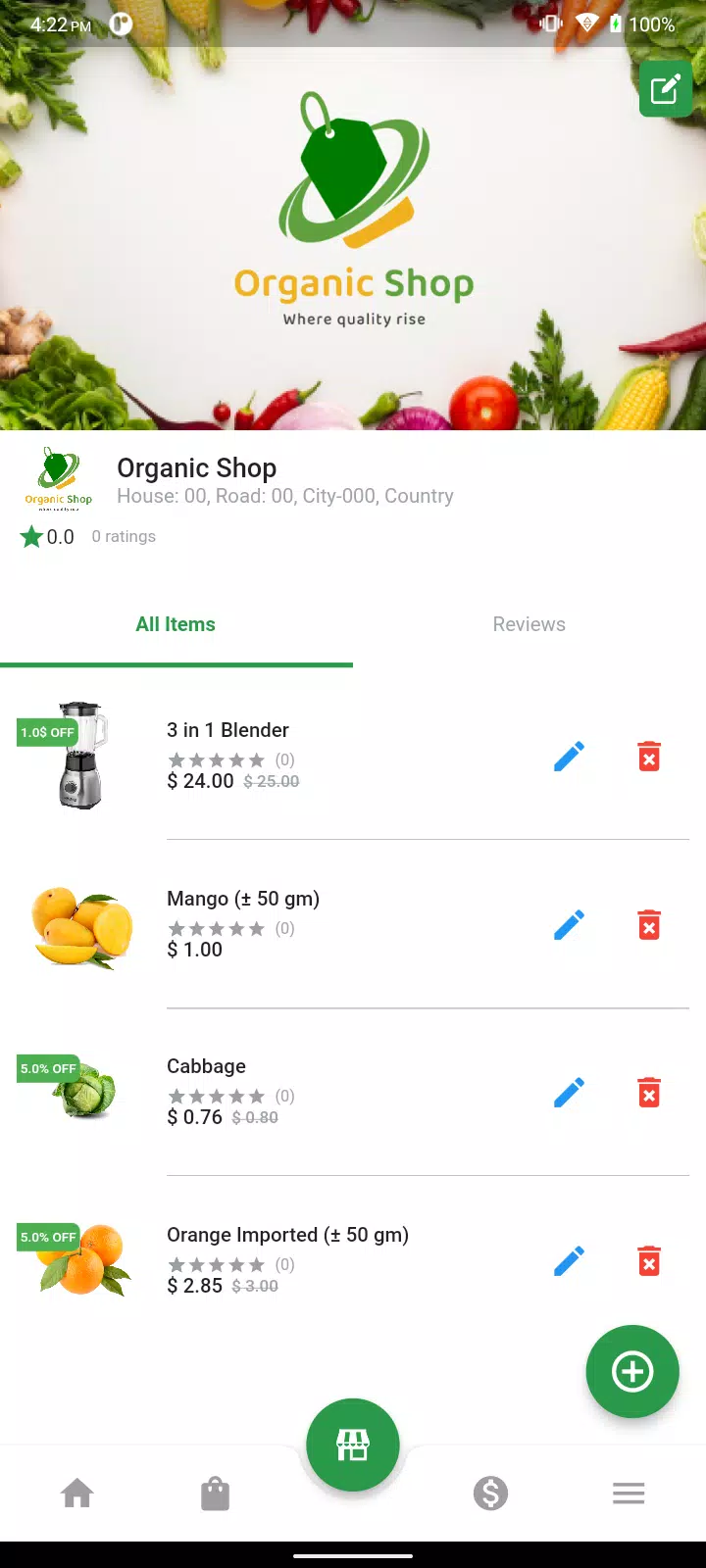Edit the 3 in 1 Blender item

569,757
